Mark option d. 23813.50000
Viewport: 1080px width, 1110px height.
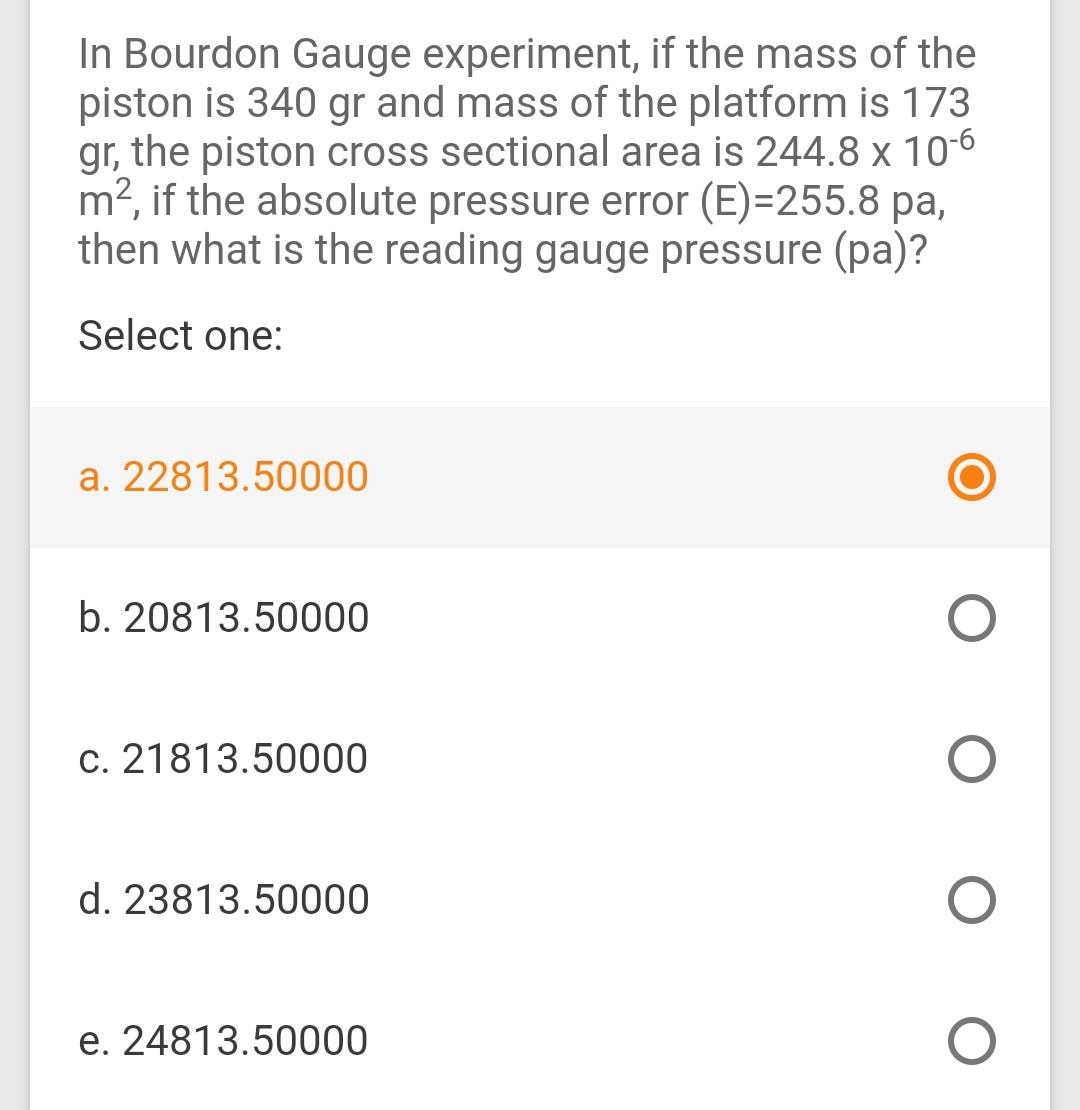pos(972,901)
